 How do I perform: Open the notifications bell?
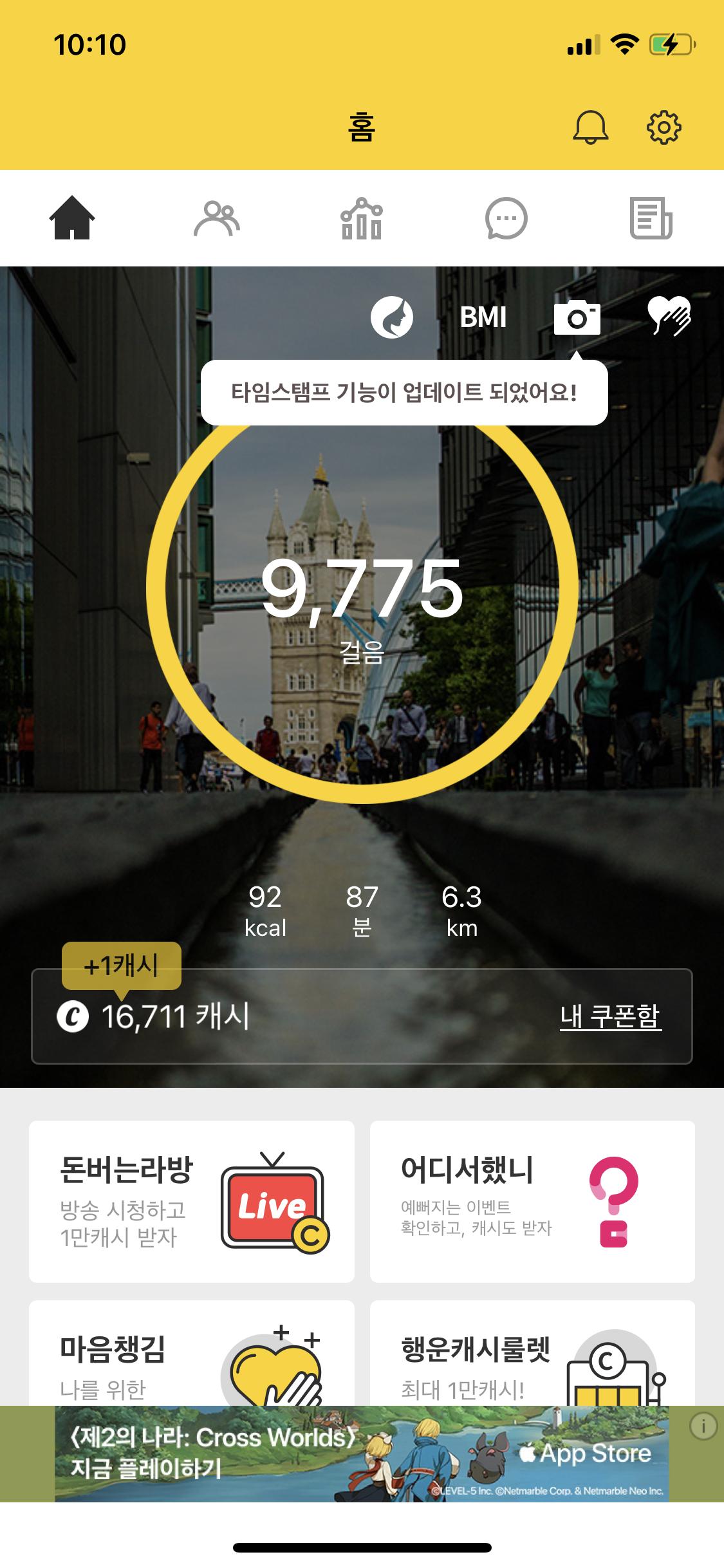pyautogui.click(x=590, y=127)
